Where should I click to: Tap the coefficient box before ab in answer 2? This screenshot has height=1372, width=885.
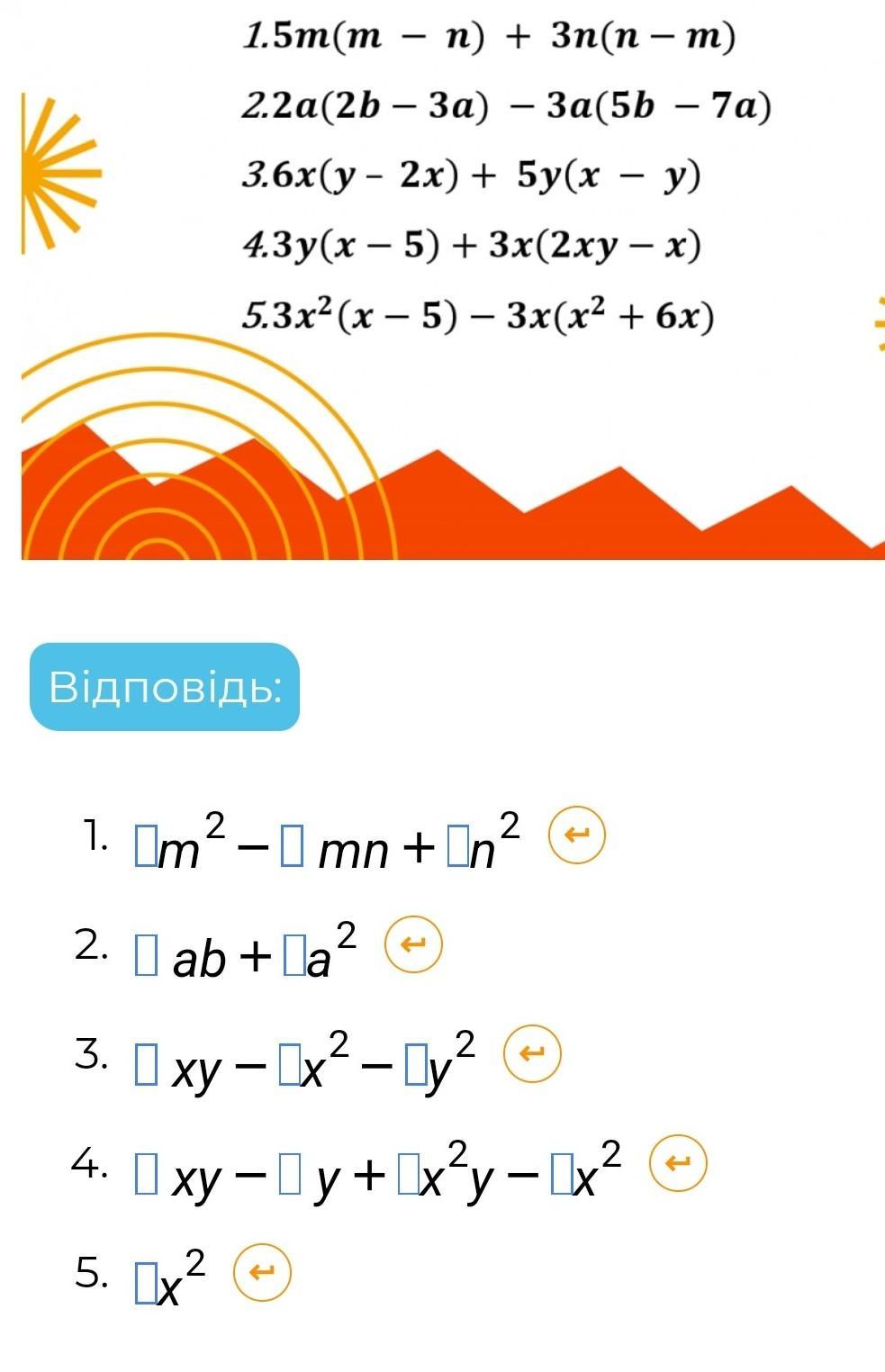(x=146, y=958)
